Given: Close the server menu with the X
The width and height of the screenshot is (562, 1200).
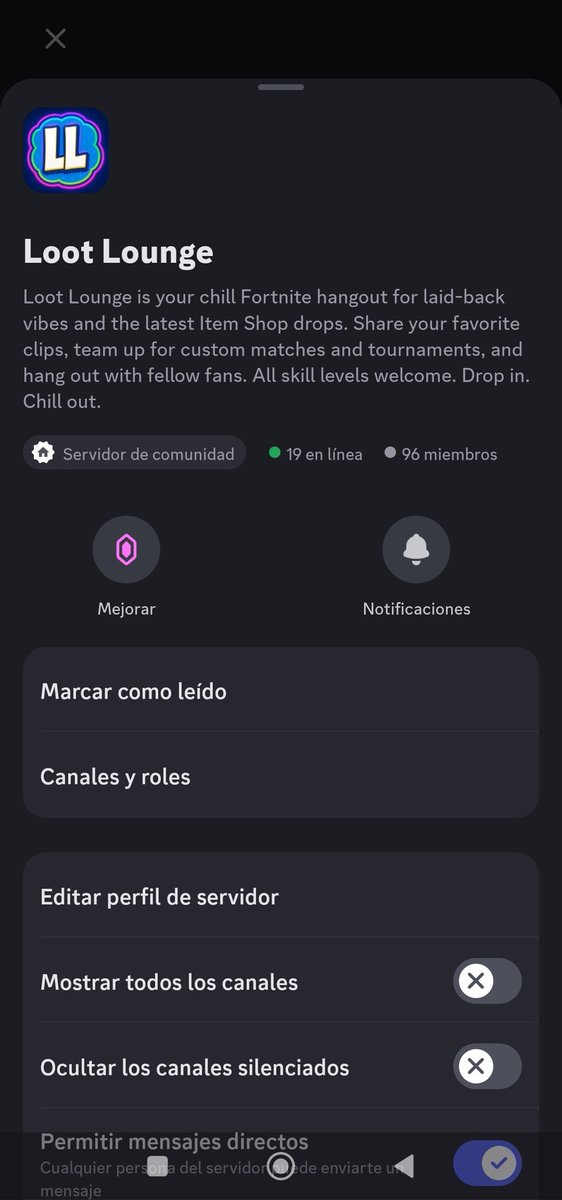Looking at the screenshot, I should tap(56, 39).
